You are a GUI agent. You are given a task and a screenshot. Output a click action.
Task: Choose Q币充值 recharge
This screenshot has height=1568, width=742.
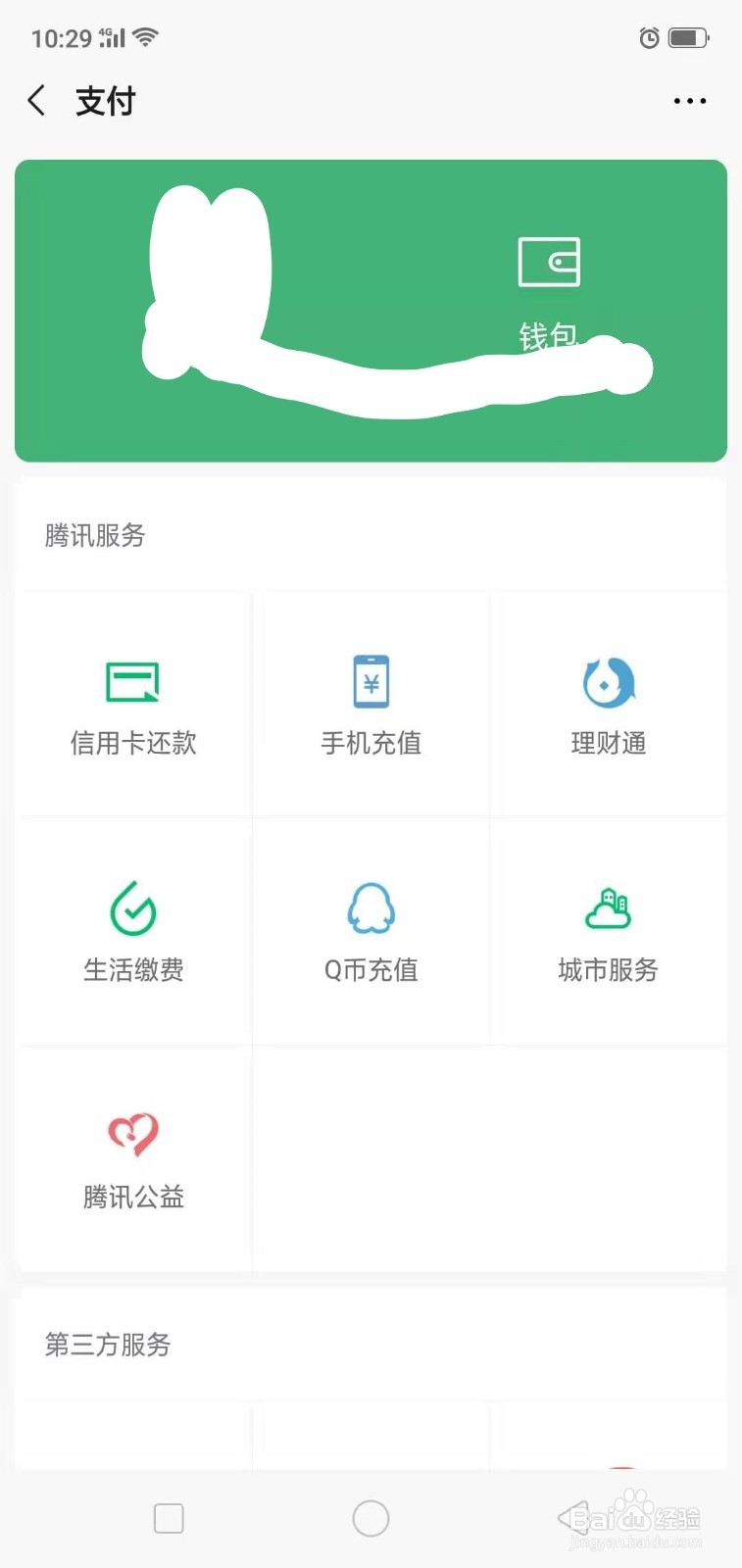(371, 932)
